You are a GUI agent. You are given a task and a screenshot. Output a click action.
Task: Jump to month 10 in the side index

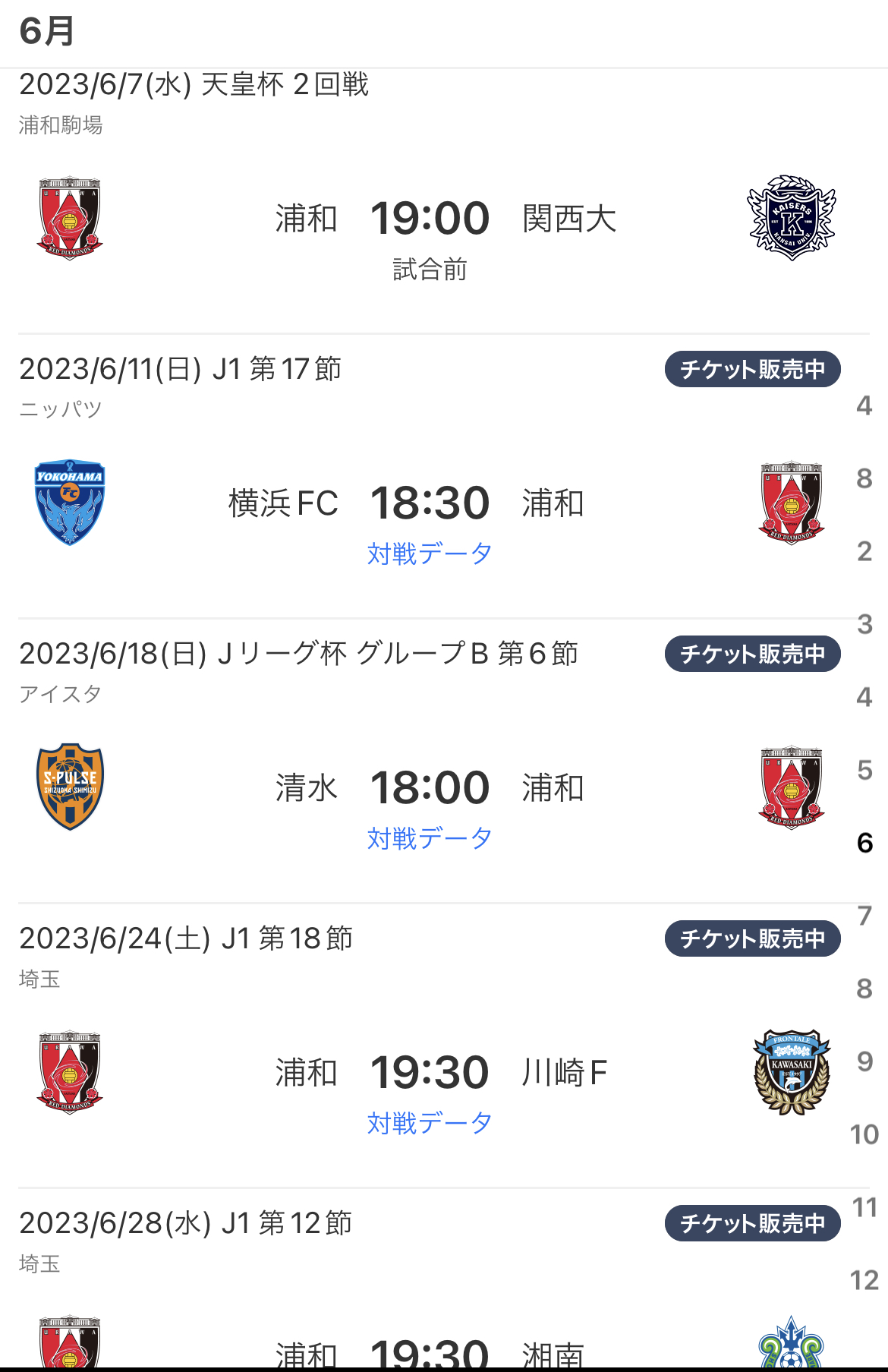[x=864, y=1134]
